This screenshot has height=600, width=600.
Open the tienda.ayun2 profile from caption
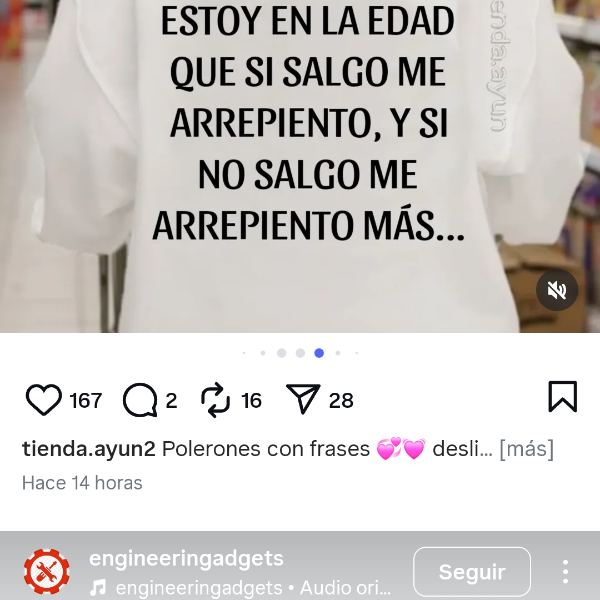click(x=88, y=449)
